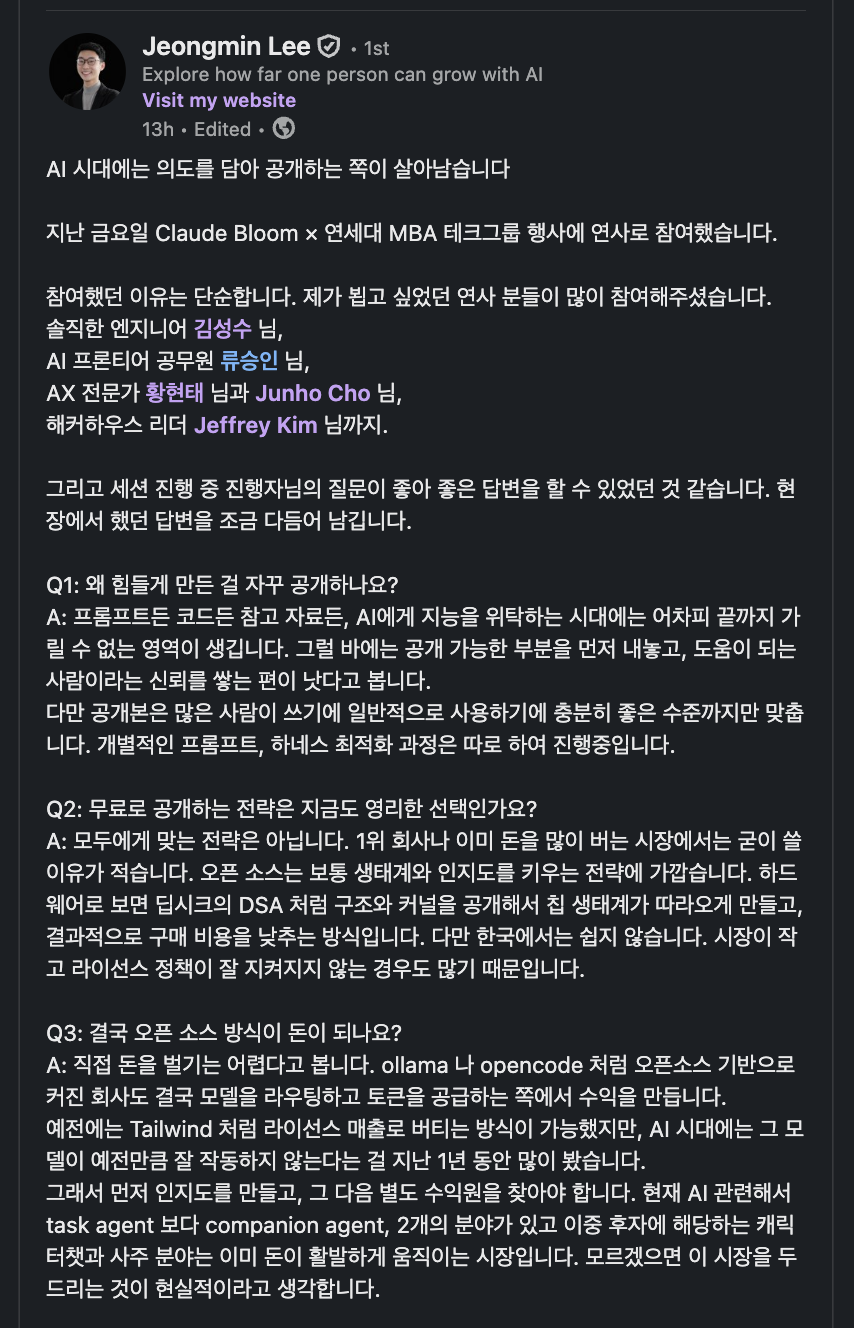Open the Jeffrey Kim mention
The image size is (854, 1328).
pos(256,425)
